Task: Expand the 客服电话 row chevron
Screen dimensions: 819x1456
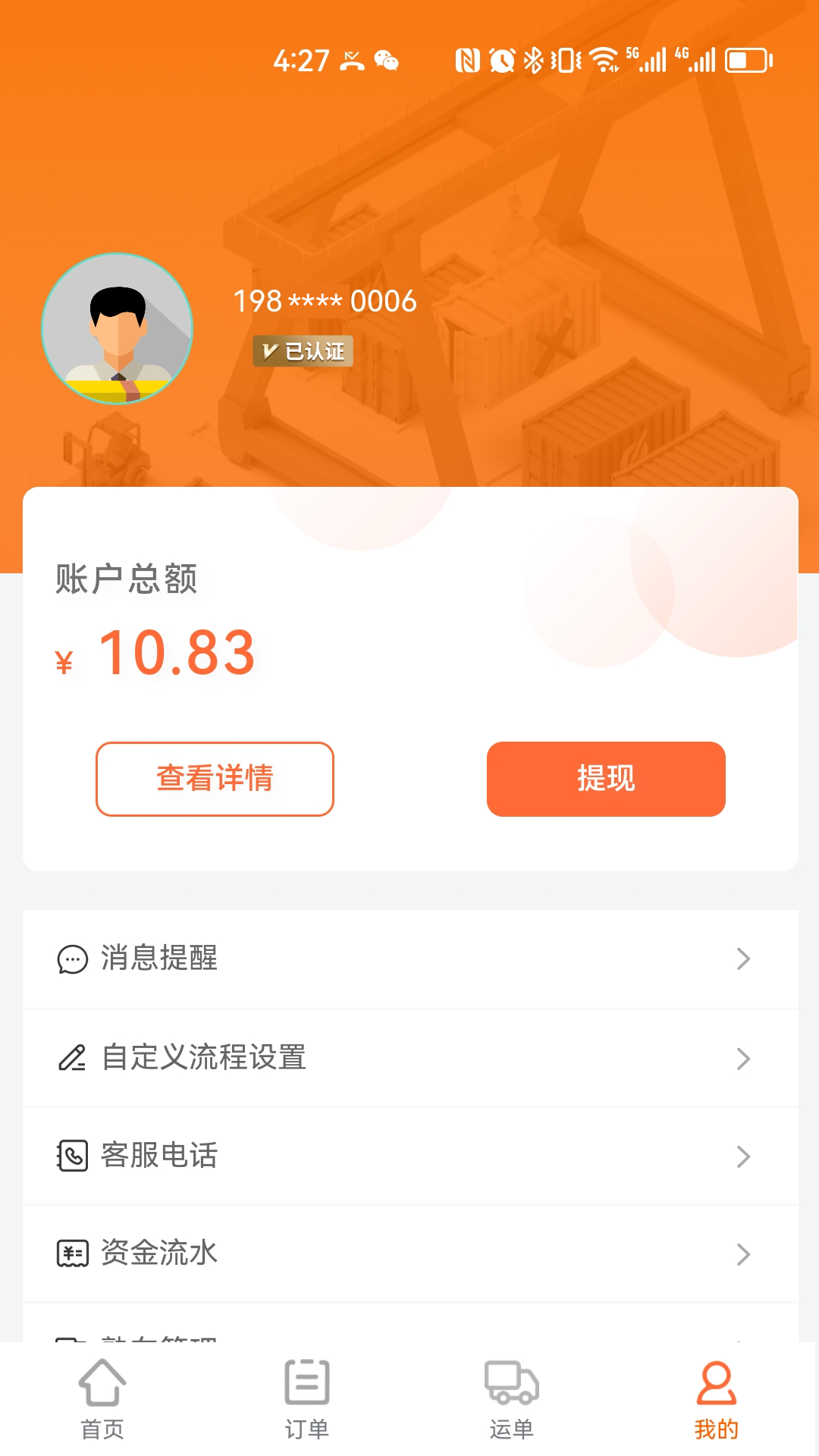Action: [x=744, y=1156]
